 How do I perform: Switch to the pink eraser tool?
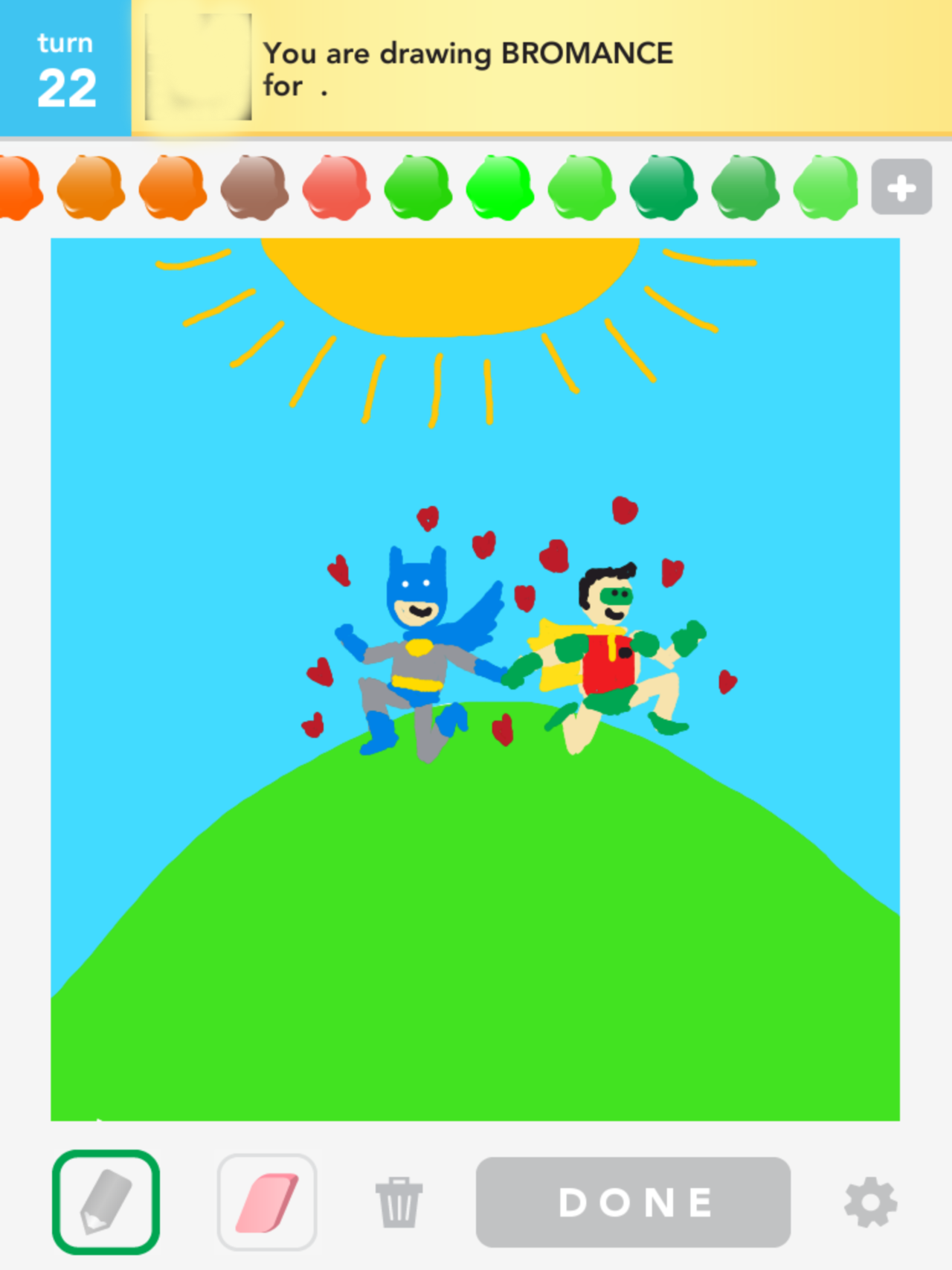pos(267,1202)
